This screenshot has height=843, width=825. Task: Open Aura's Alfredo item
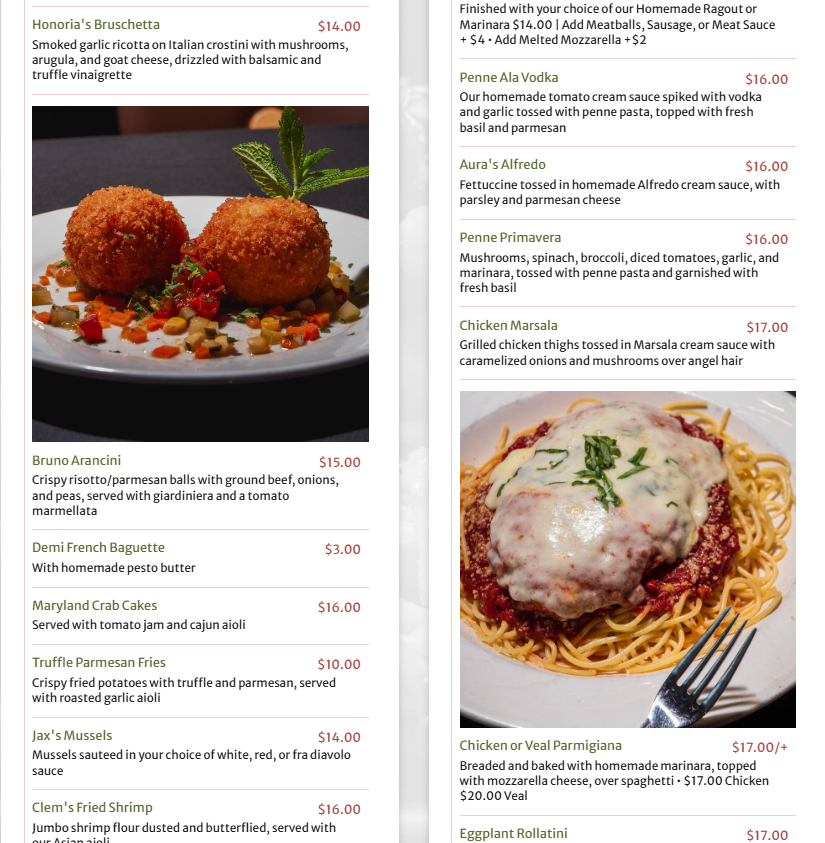pos(503,165)
